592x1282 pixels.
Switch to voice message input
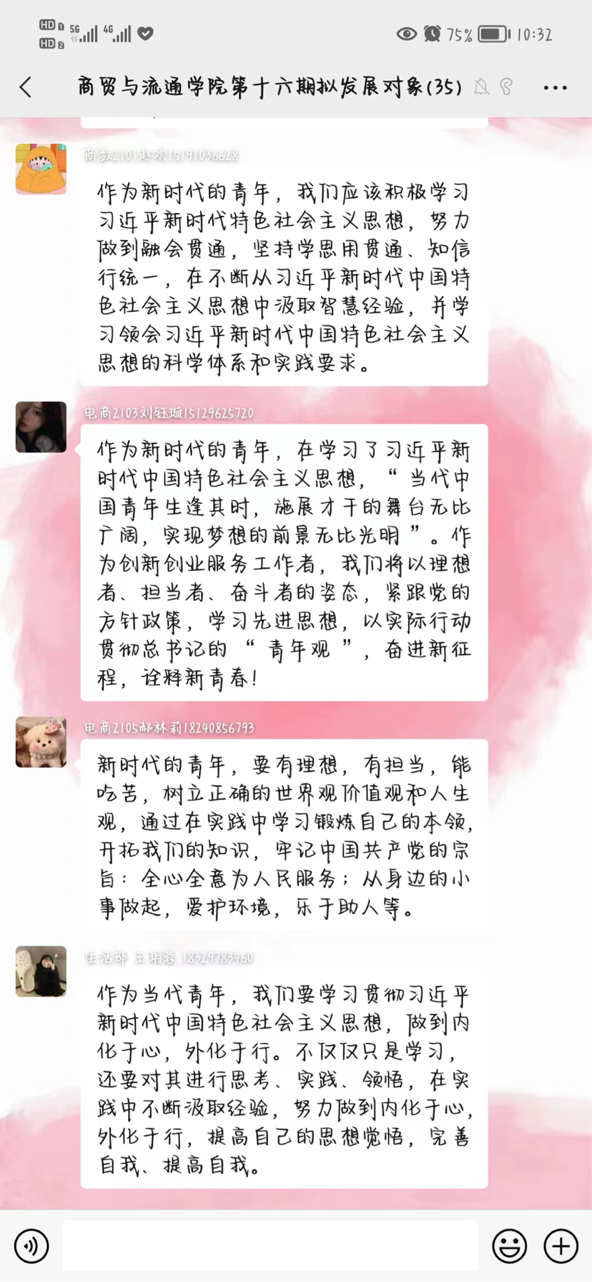pos(31,1246)
